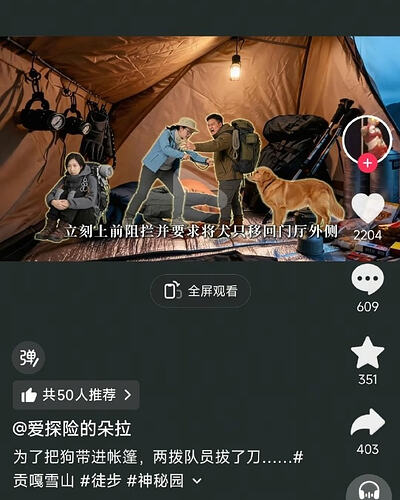This screenshot has width=400, height=500.
Task: Add this video to favorites with star
Action: click(x=368, y=353)
